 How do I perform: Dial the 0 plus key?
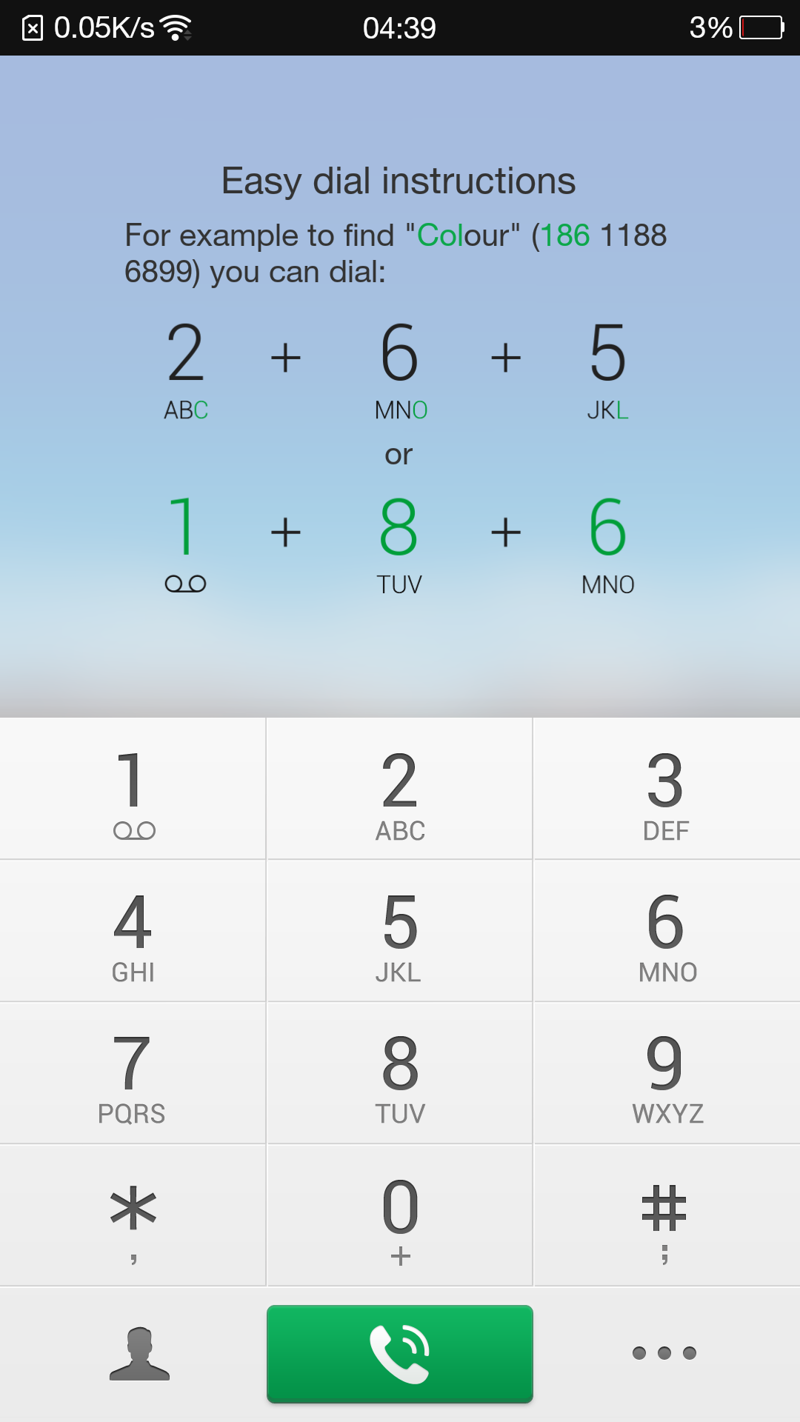[400, 1215]
